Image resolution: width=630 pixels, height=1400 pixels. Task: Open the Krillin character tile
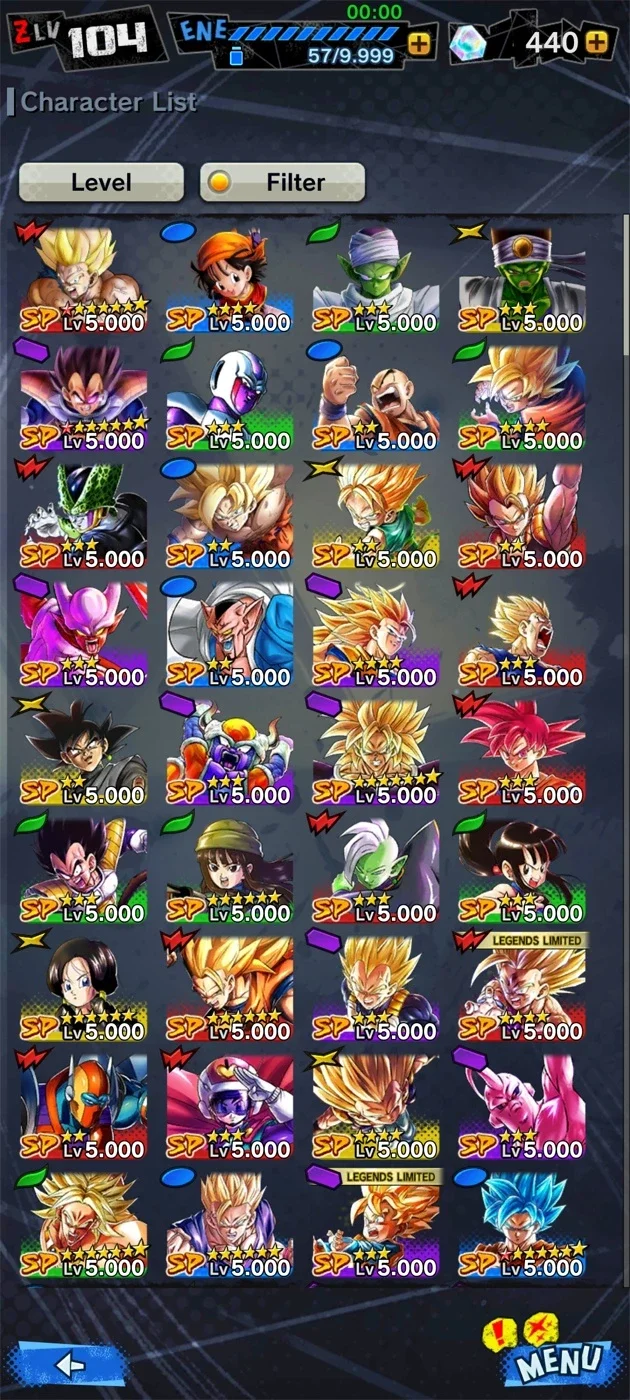(x=376, y=398)
